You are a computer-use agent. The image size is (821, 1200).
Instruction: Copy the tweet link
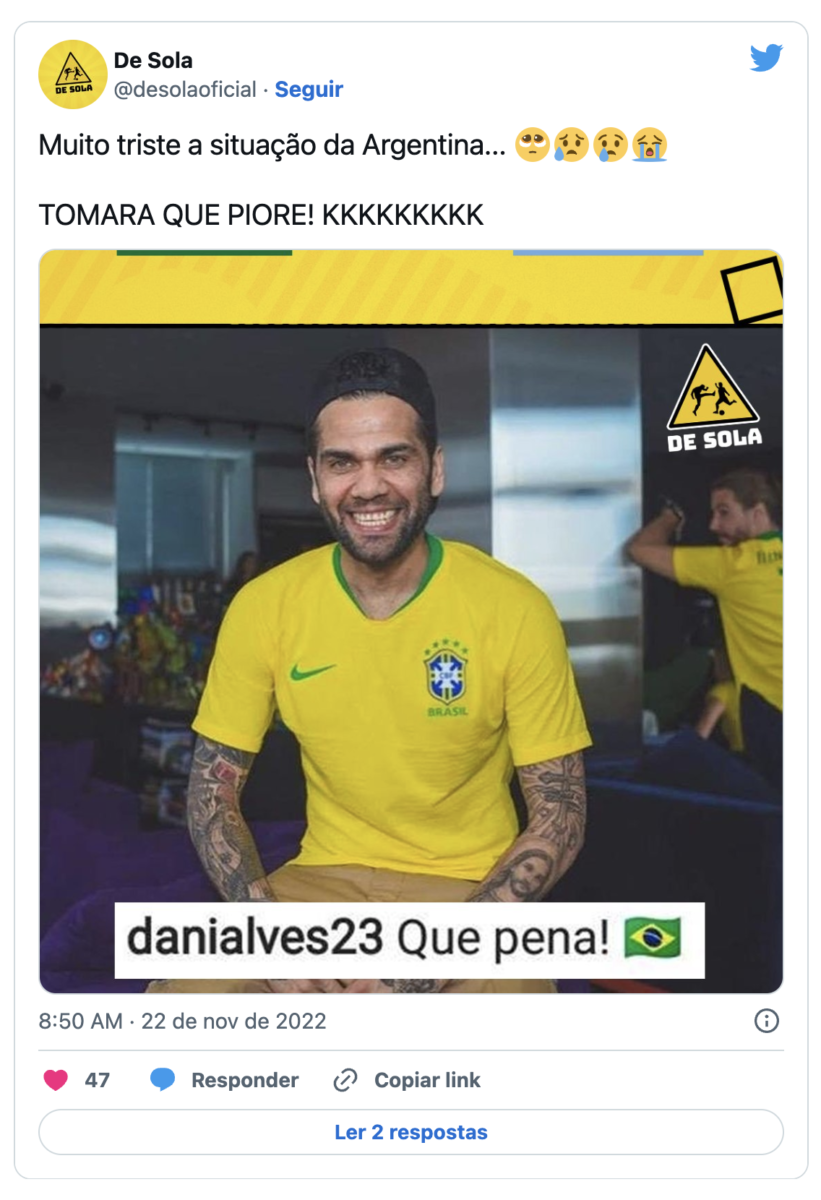(407, 1080)
